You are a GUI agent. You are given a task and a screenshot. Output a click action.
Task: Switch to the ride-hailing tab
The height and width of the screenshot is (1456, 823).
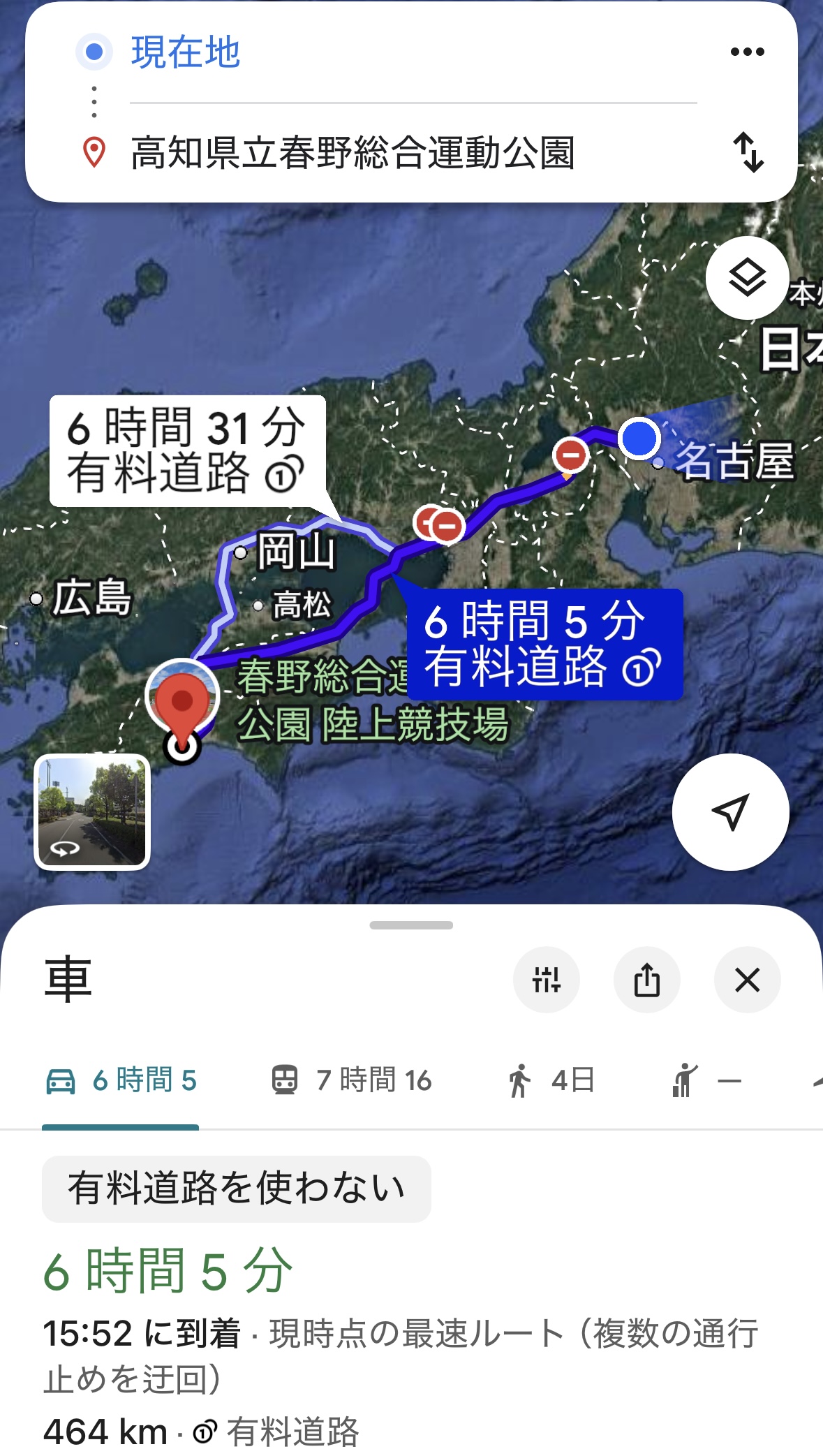tap(705, 1080)
